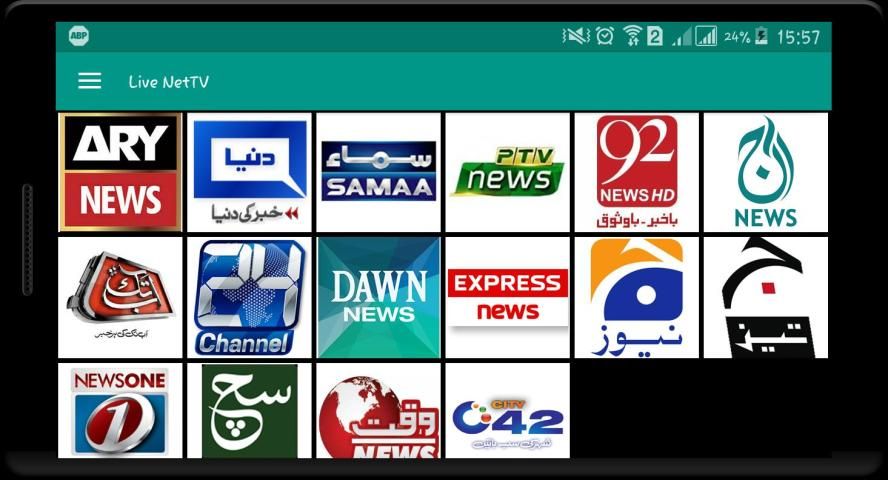Select the Dunya News channel tile
This screenshot has height=480, width=888.
250,172
